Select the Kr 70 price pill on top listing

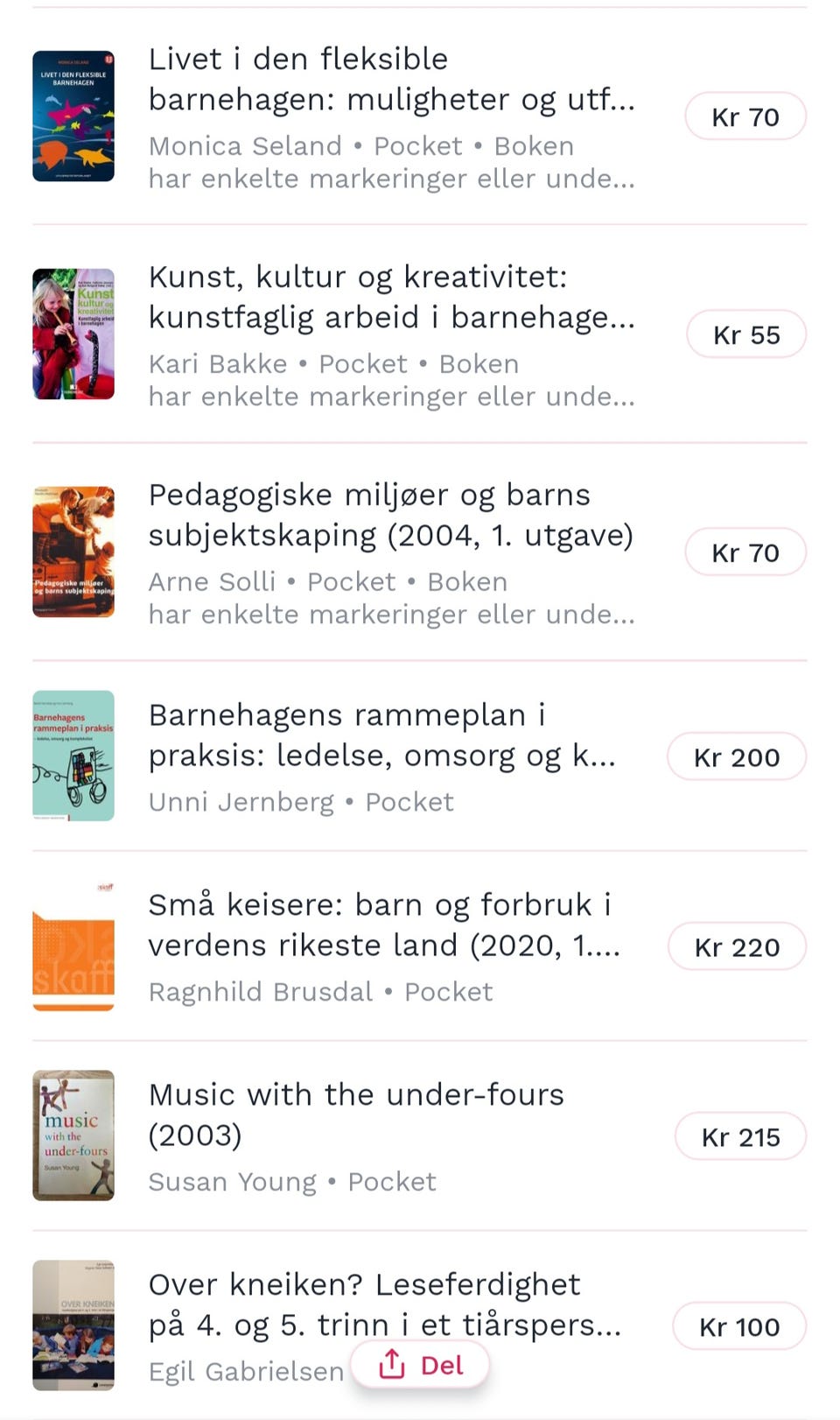(x=745, y=116)
